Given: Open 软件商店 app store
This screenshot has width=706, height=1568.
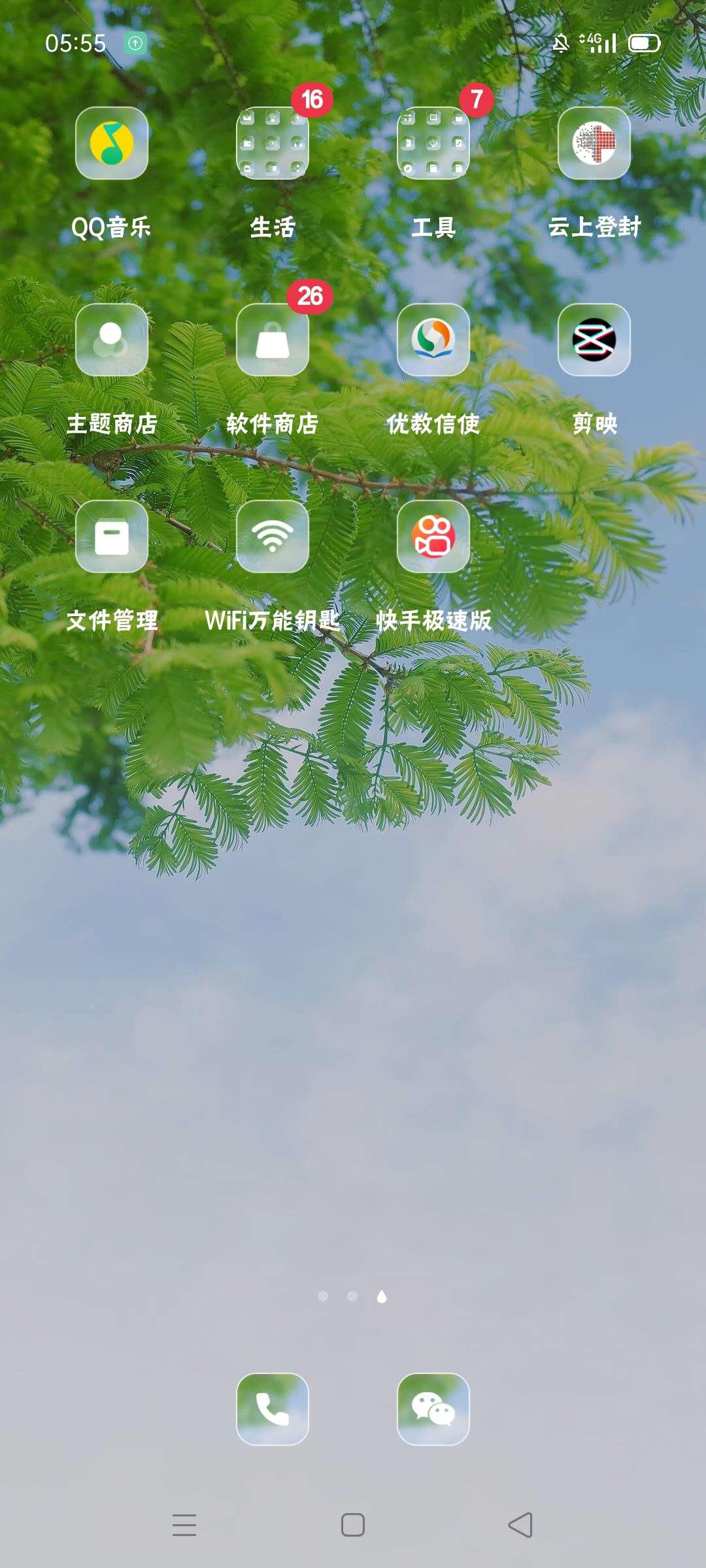Looking at the screenshot, I should [272, 340].
